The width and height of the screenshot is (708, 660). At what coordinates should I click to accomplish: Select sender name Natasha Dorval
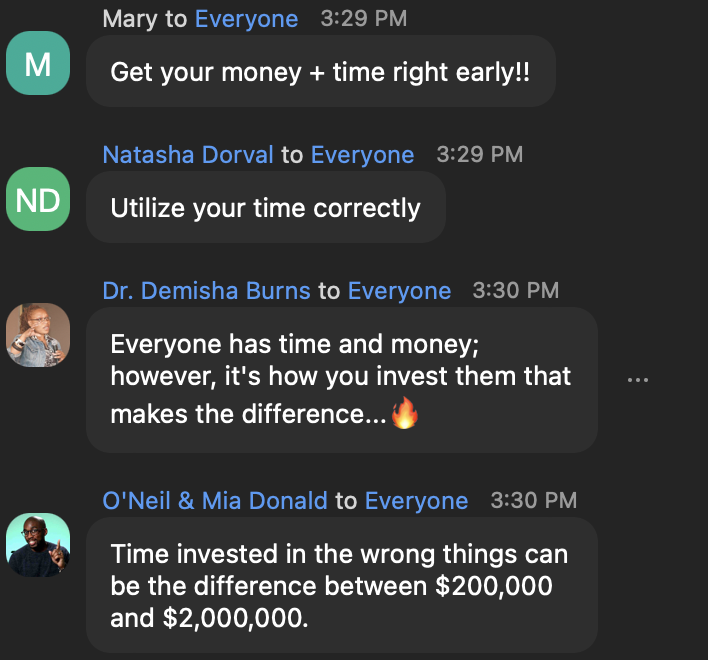click(187, 155)
